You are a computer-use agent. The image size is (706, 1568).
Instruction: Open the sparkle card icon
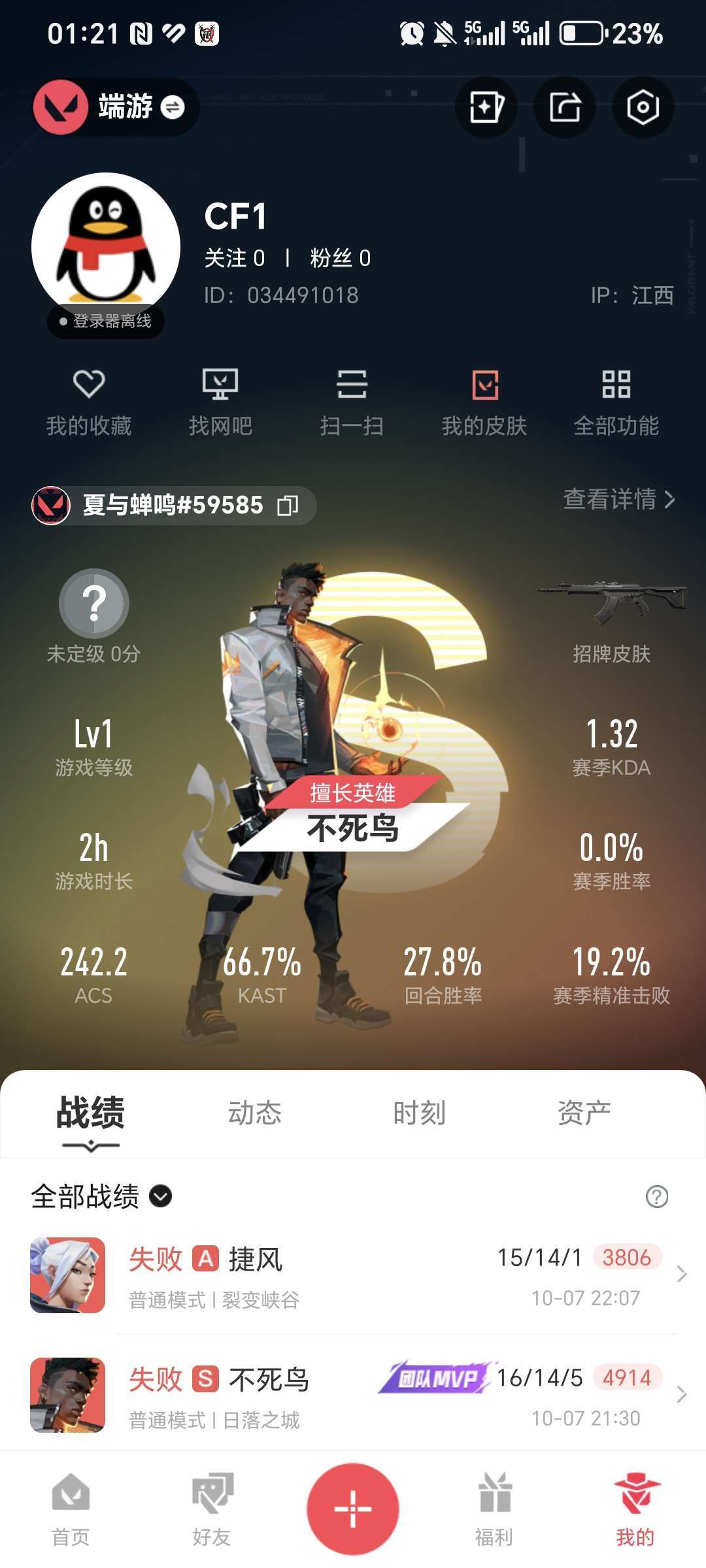(x=486, y=107)
